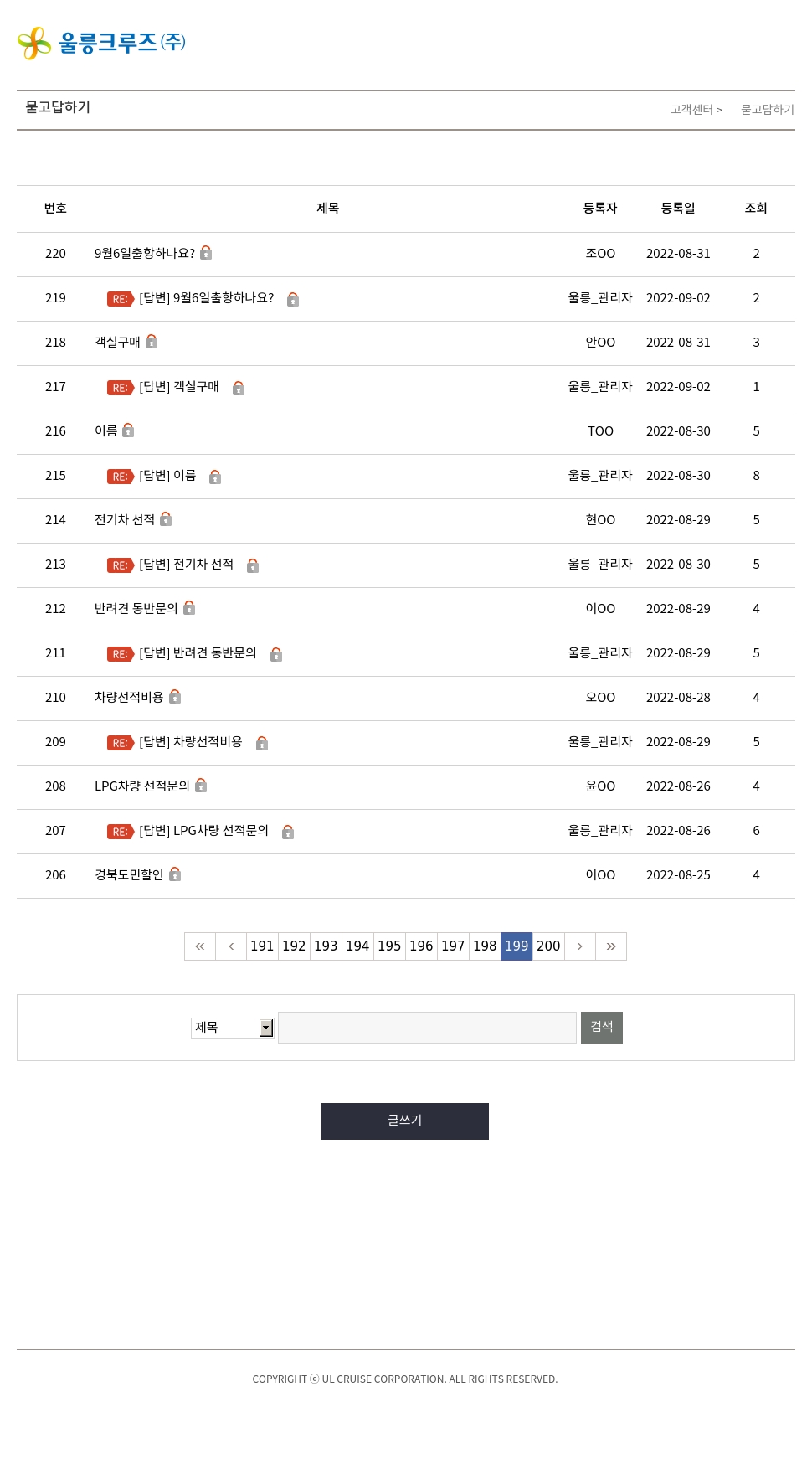The height and width of the screenshot is (1459, 812).
Task: Expand the 제목 search filter dropdown
Action: tap(233, 1028)
